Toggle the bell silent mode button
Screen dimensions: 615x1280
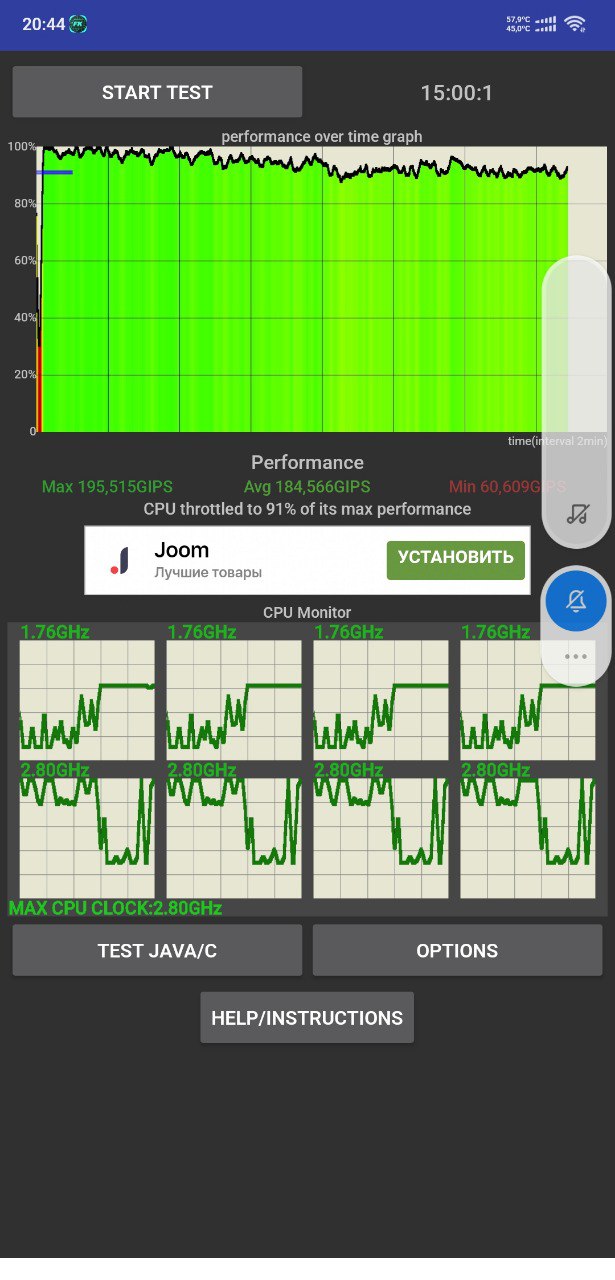576,601
